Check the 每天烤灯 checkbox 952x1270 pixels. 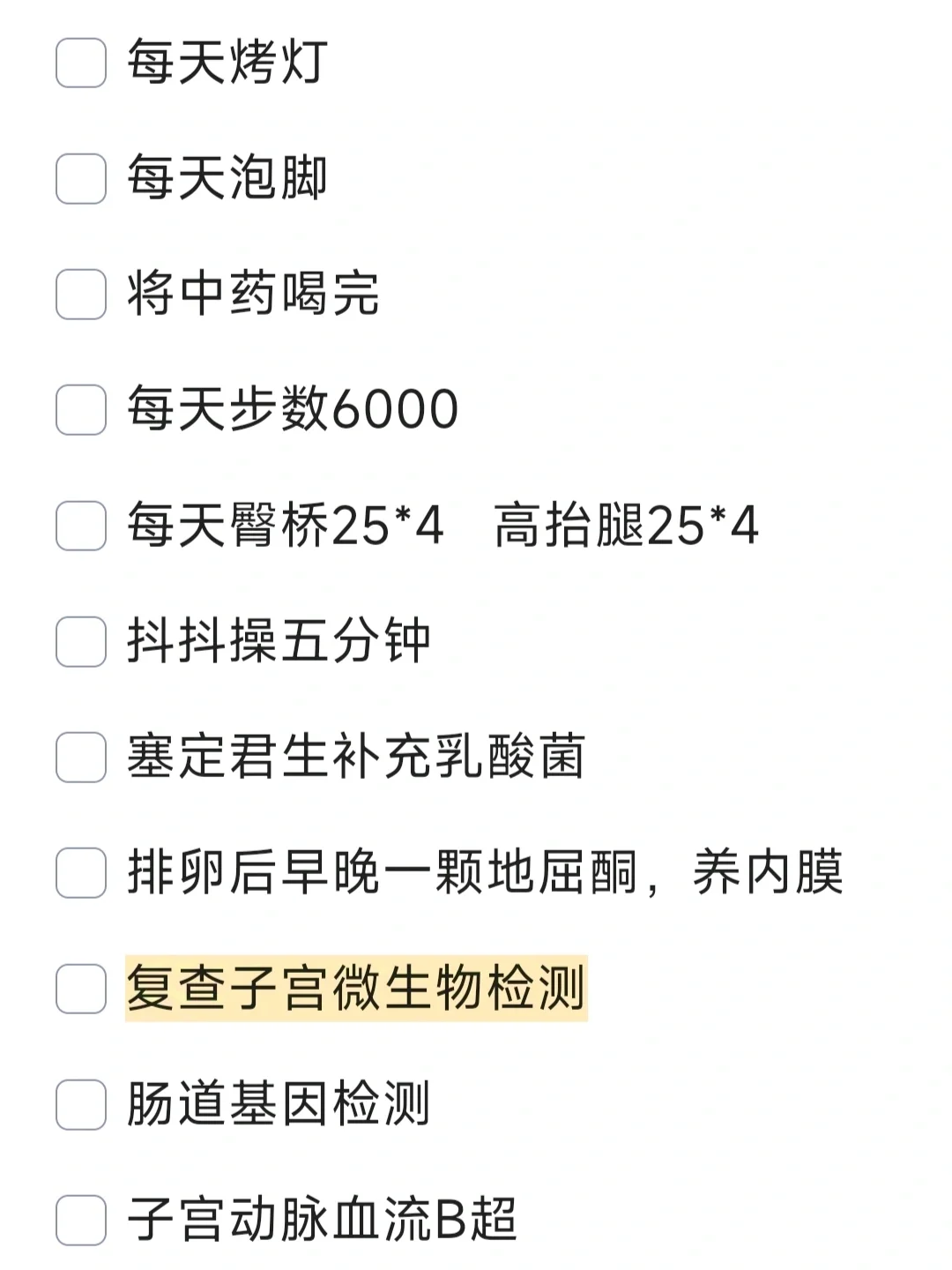pos(80,63)
